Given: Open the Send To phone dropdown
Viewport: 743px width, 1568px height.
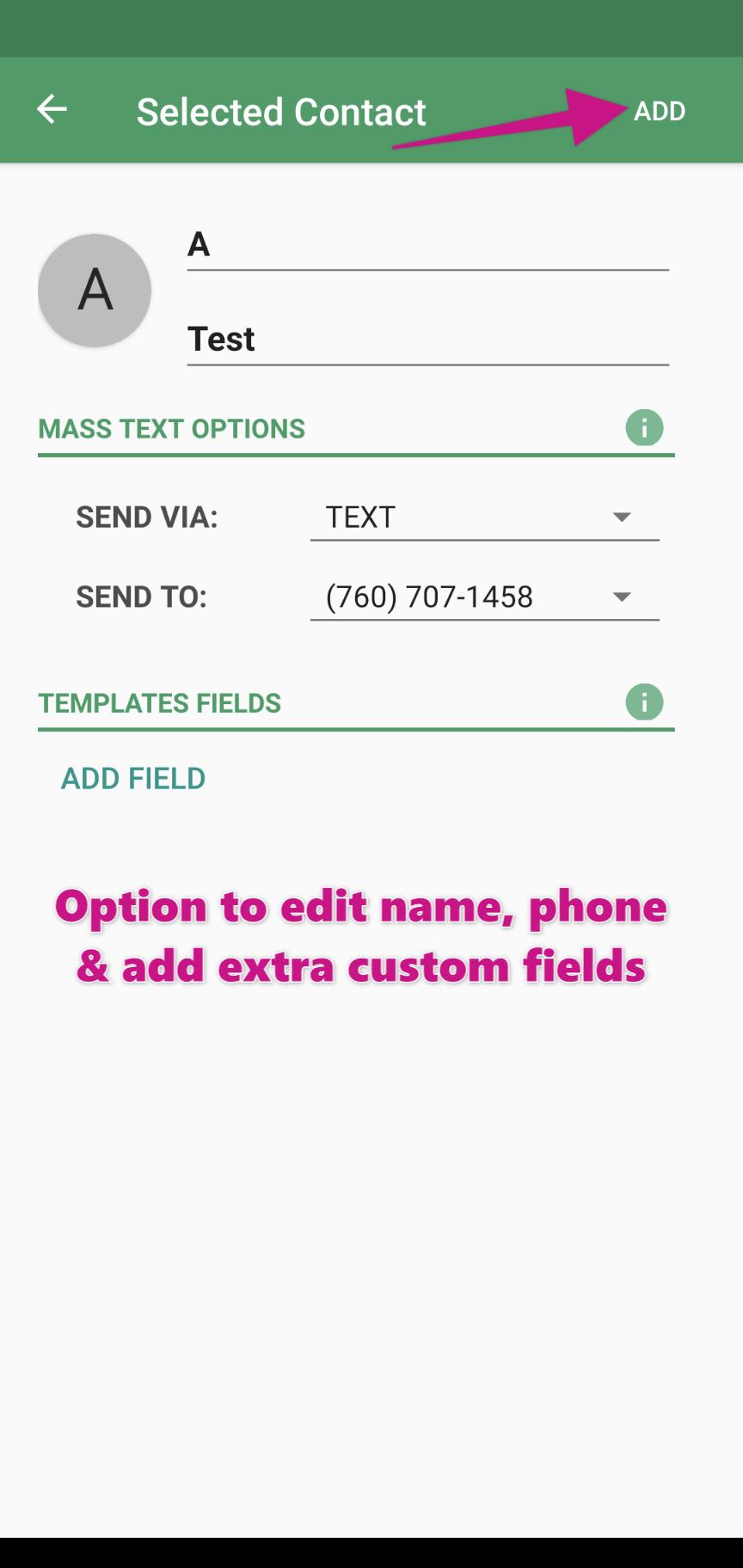Looking at the screenshot, I should [484, 597].
